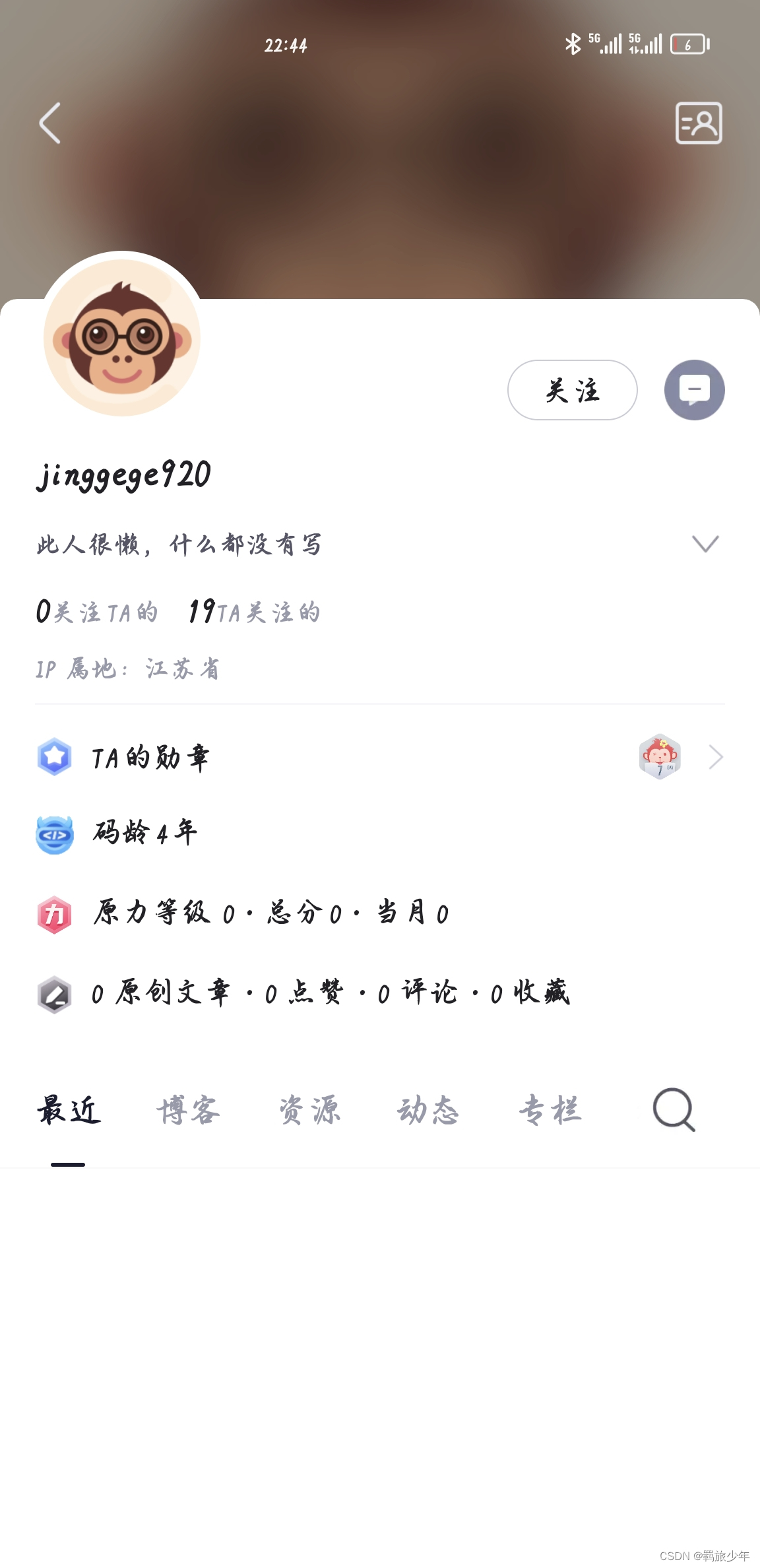Expand the user bio with the chevron
Viewport: 760px width, 1568px height.
point(705,544)
